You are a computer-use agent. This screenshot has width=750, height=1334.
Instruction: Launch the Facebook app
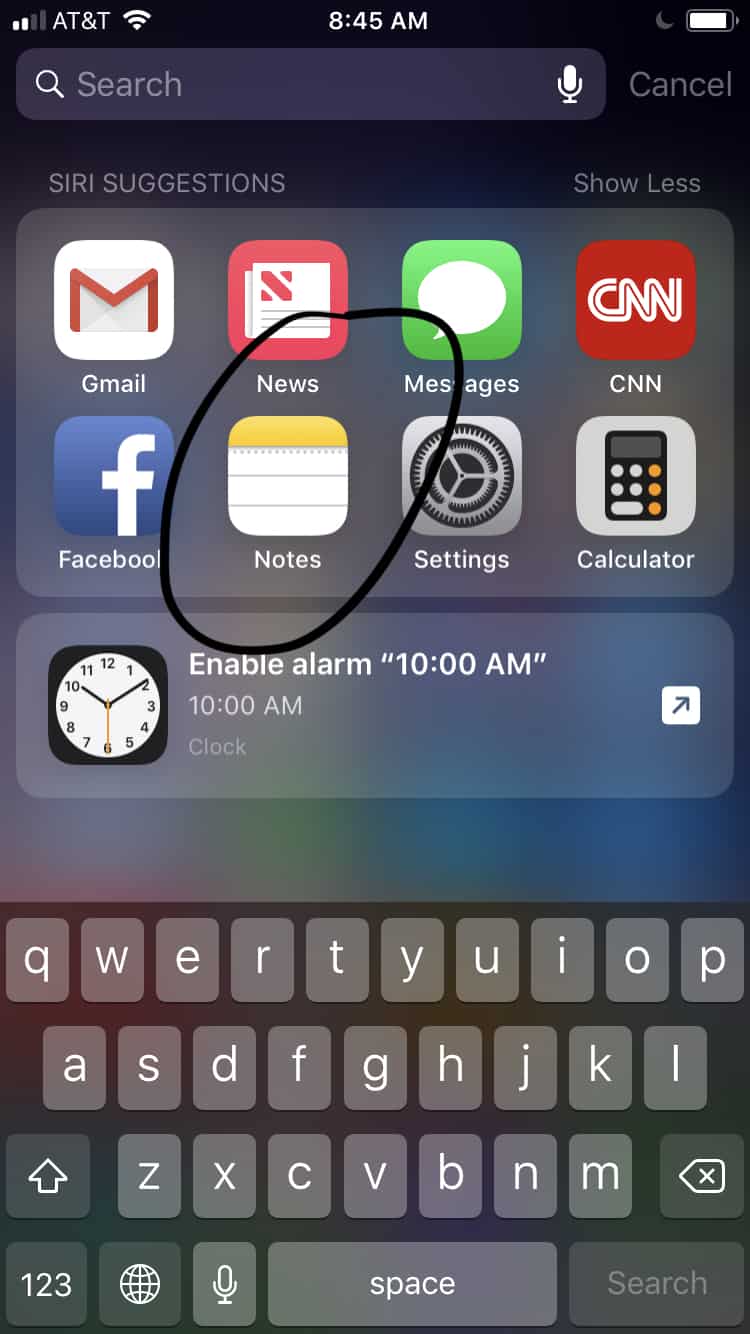point(114,476)
